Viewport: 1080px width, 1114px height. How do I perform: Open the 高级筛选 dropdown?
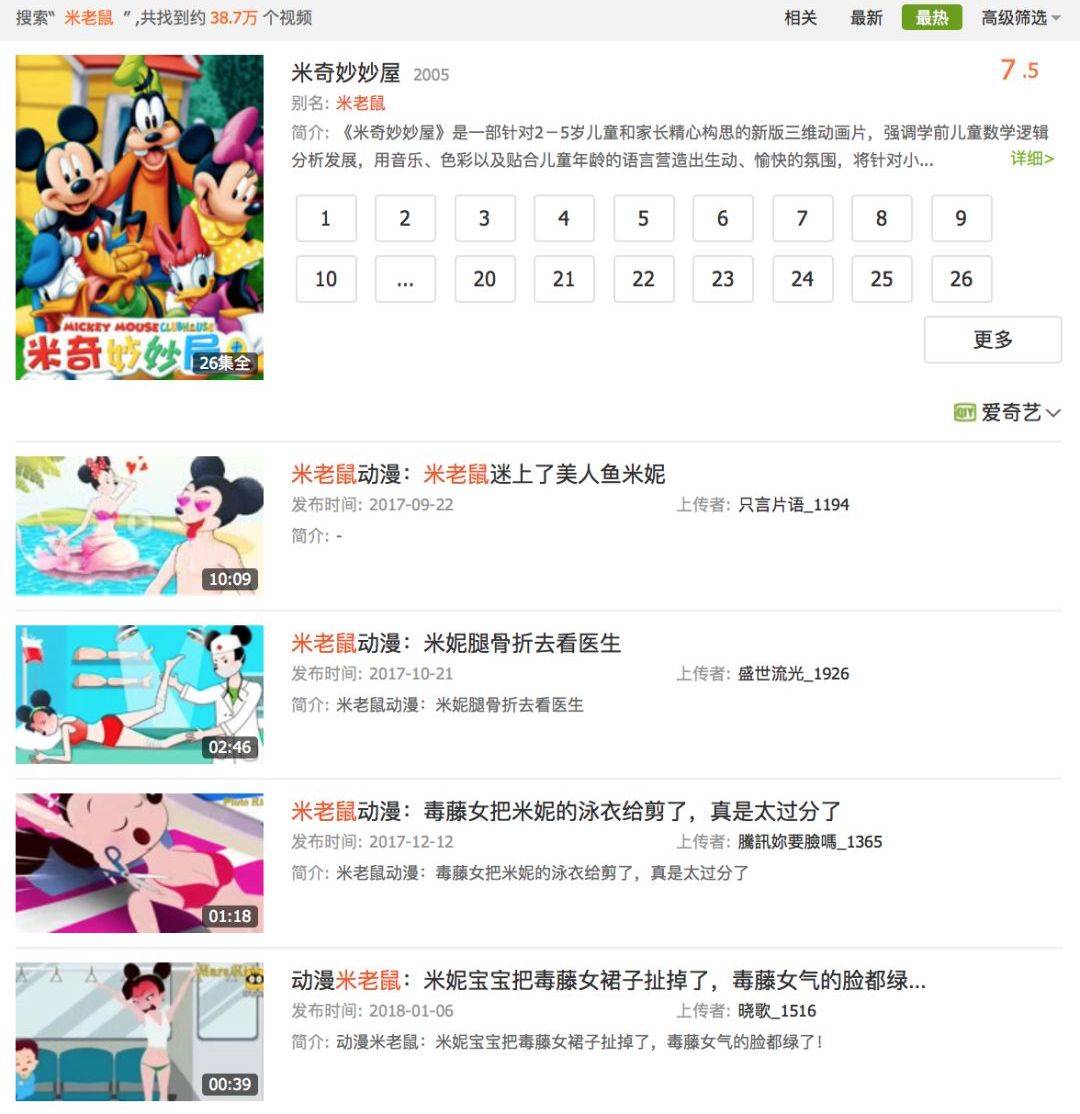1020,18
